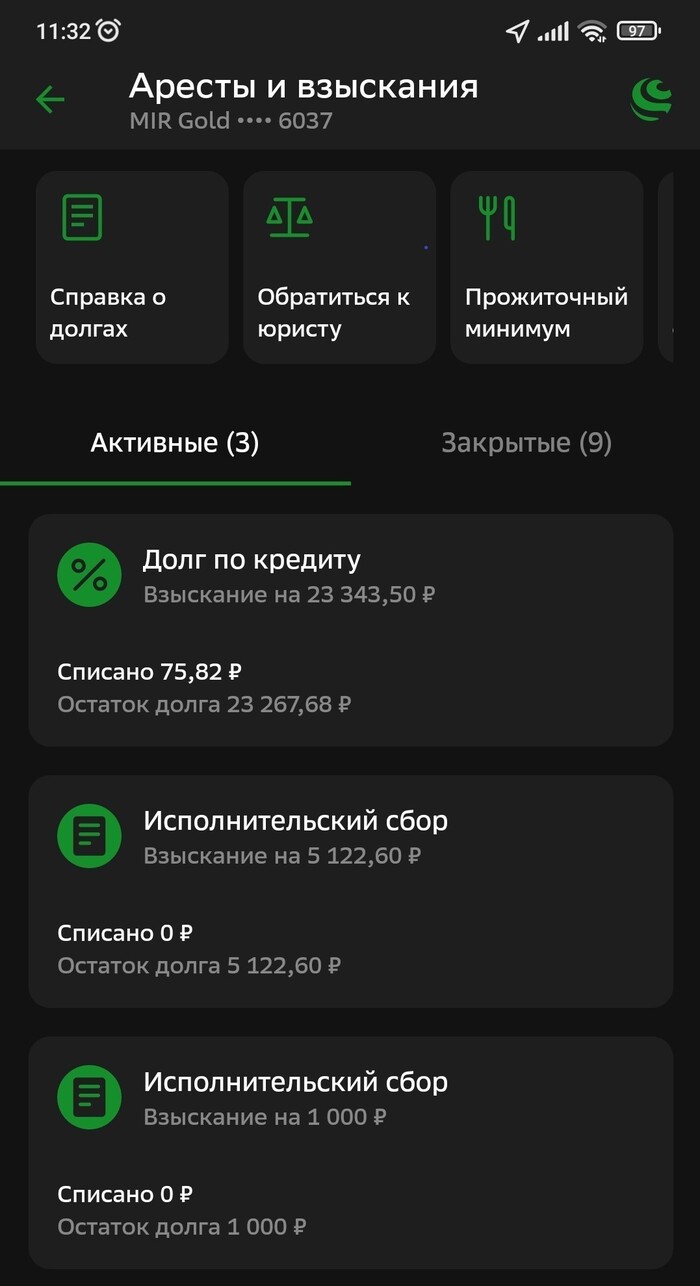
Task: Open Прожиточный минимум
Action: [546, 267]
